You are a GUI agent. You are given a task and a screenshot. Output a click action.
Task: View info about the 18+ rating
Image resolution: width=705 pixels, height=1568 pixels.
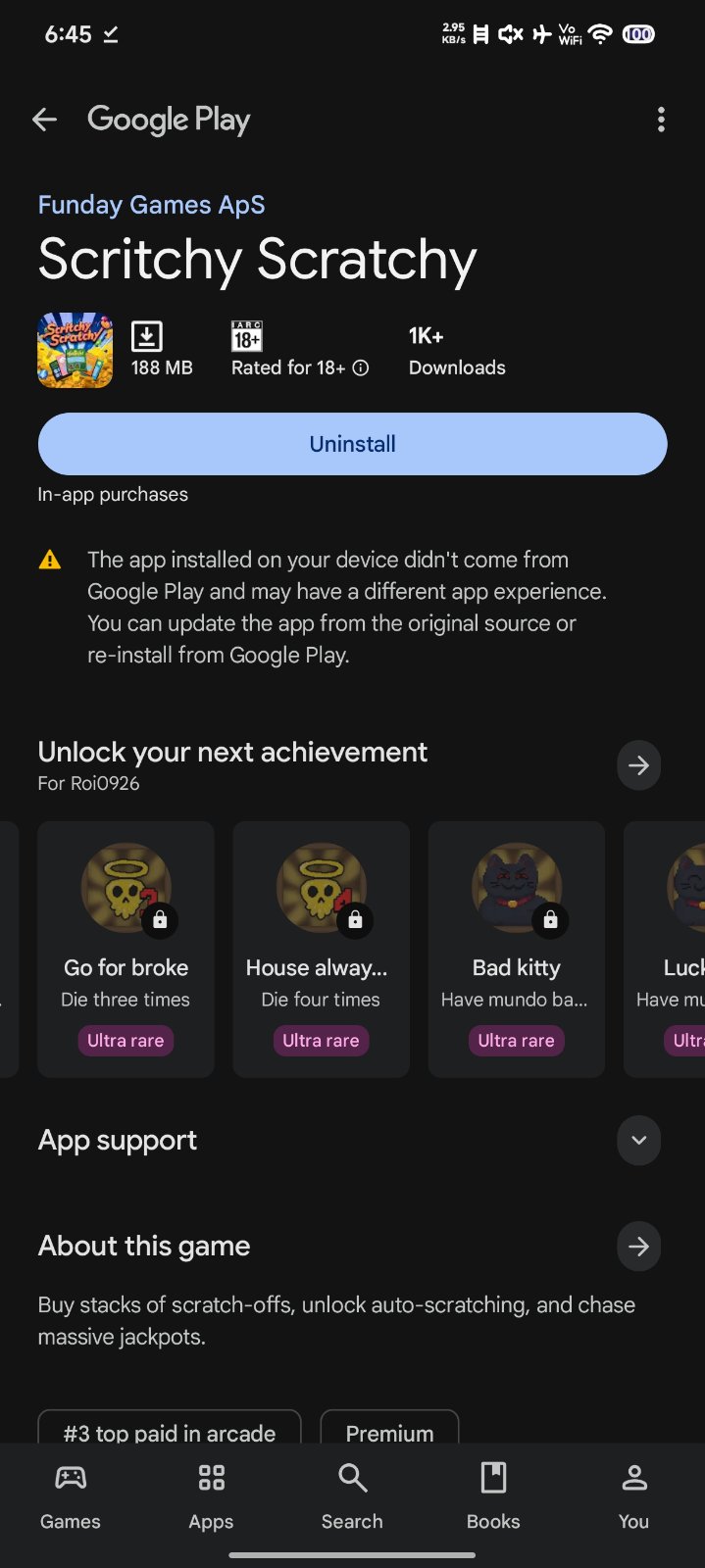[x=361, y=367]
